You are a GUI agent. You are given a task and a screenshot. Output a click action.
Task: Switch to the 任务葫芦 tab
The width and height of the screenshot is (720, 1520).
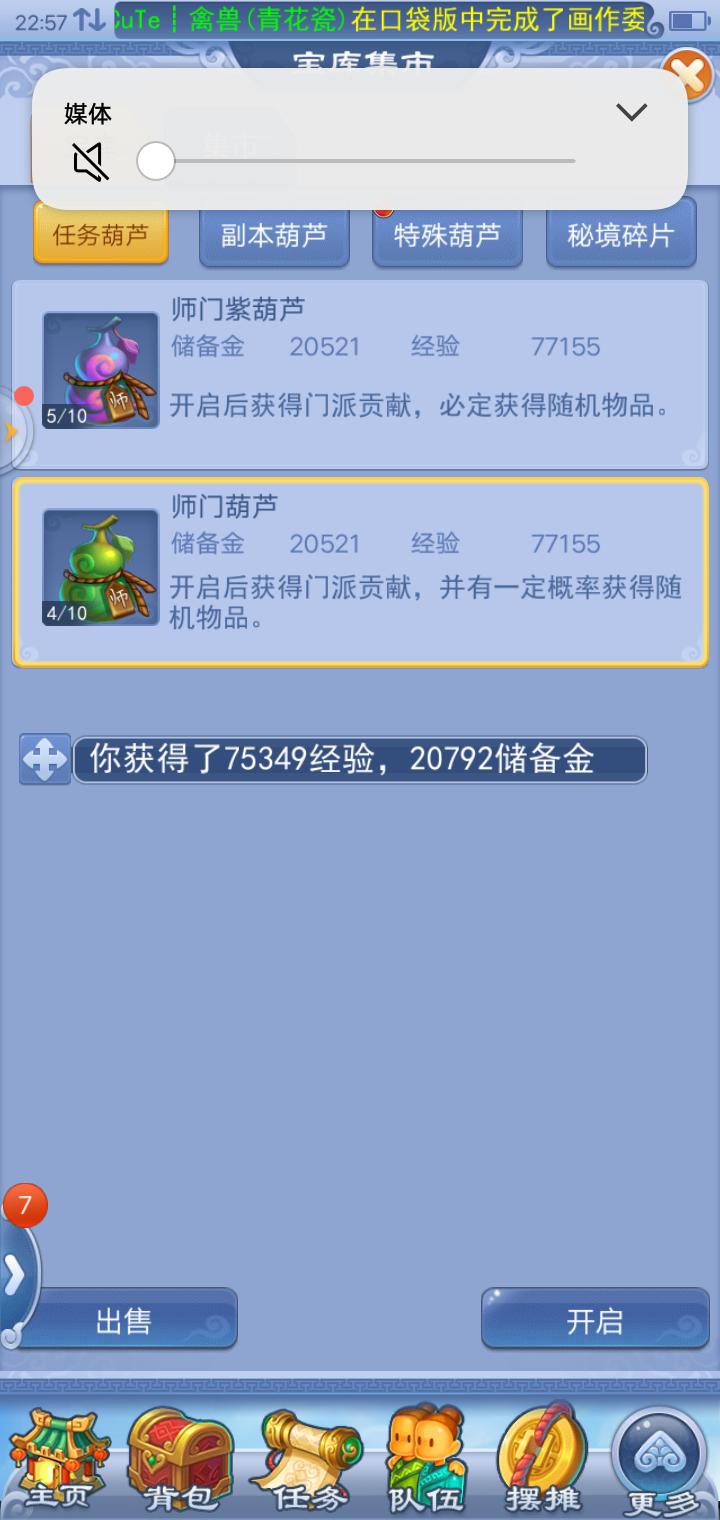(100, 235)
